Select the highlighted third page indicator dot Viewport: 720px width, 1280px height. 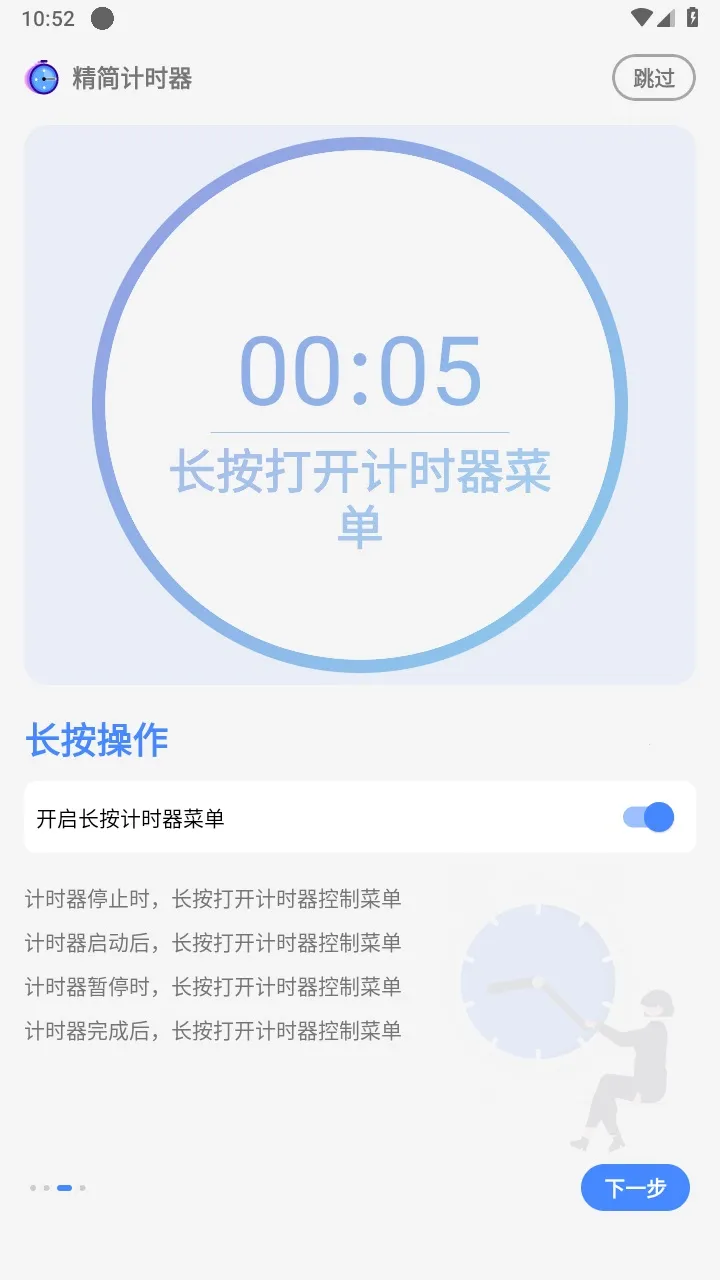[x=64, y=1188]
